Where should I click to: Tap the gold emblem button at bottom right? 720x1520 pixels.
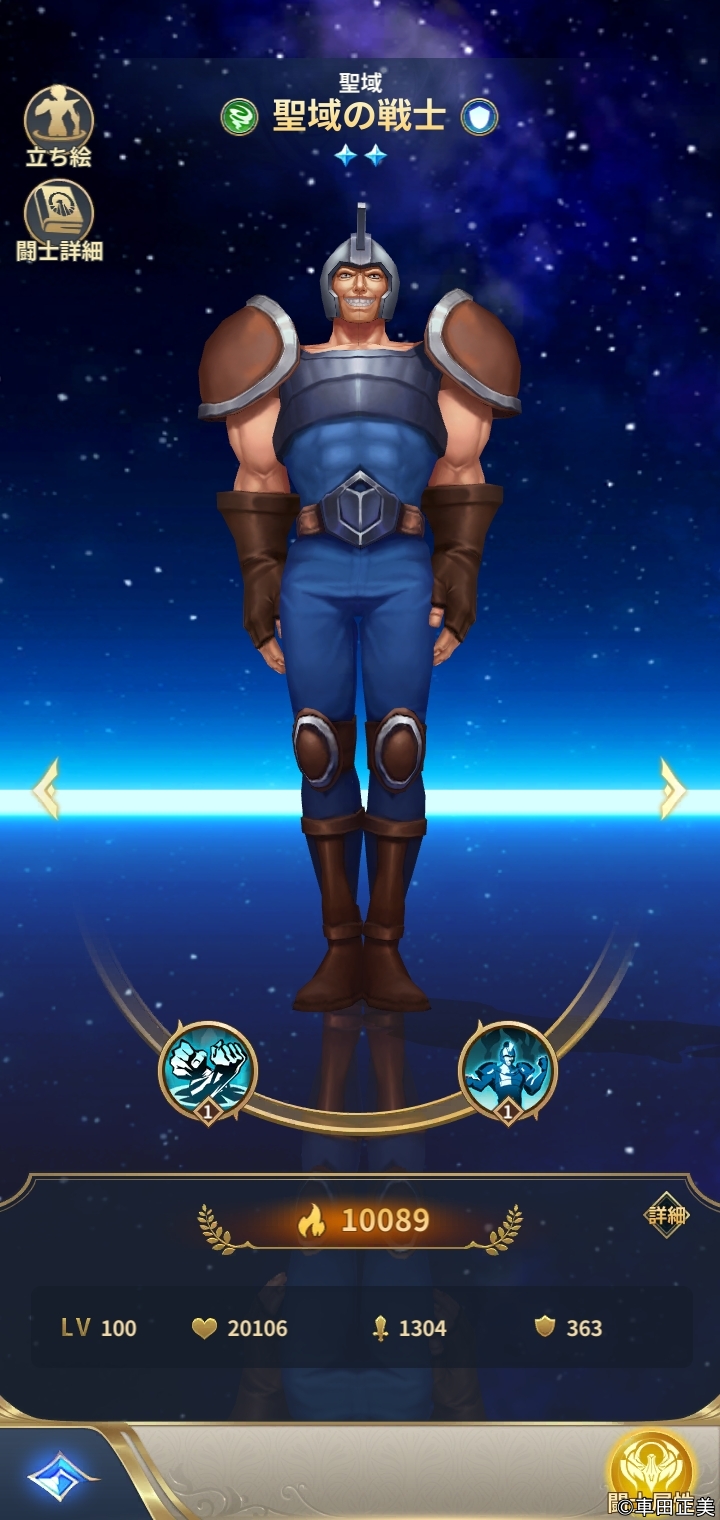[x=651, y=1472]
